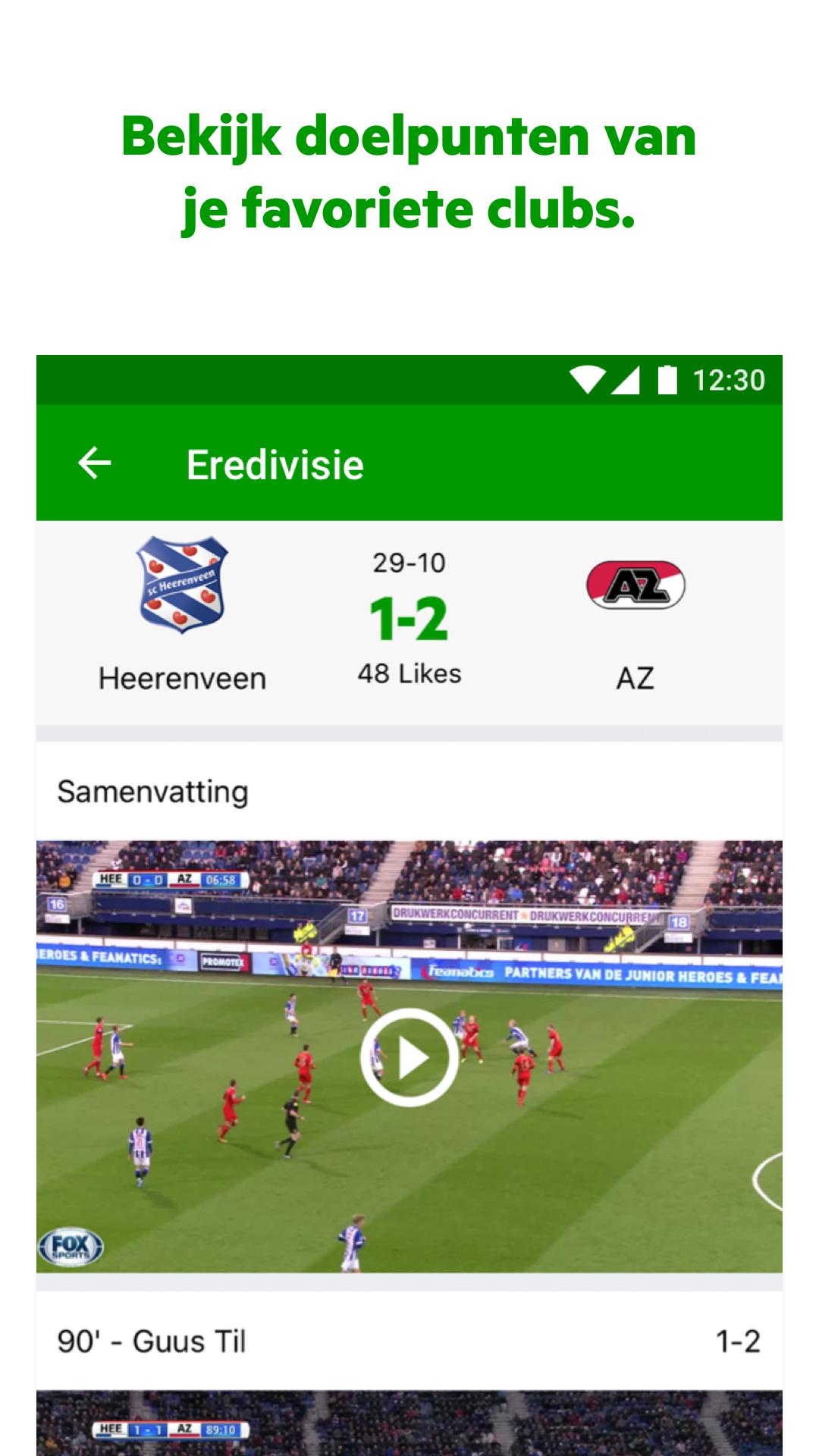Screen dimensions: 819x1456
Task: Toggle a like on the 48 Likes counter
Action: pos(409,672)
